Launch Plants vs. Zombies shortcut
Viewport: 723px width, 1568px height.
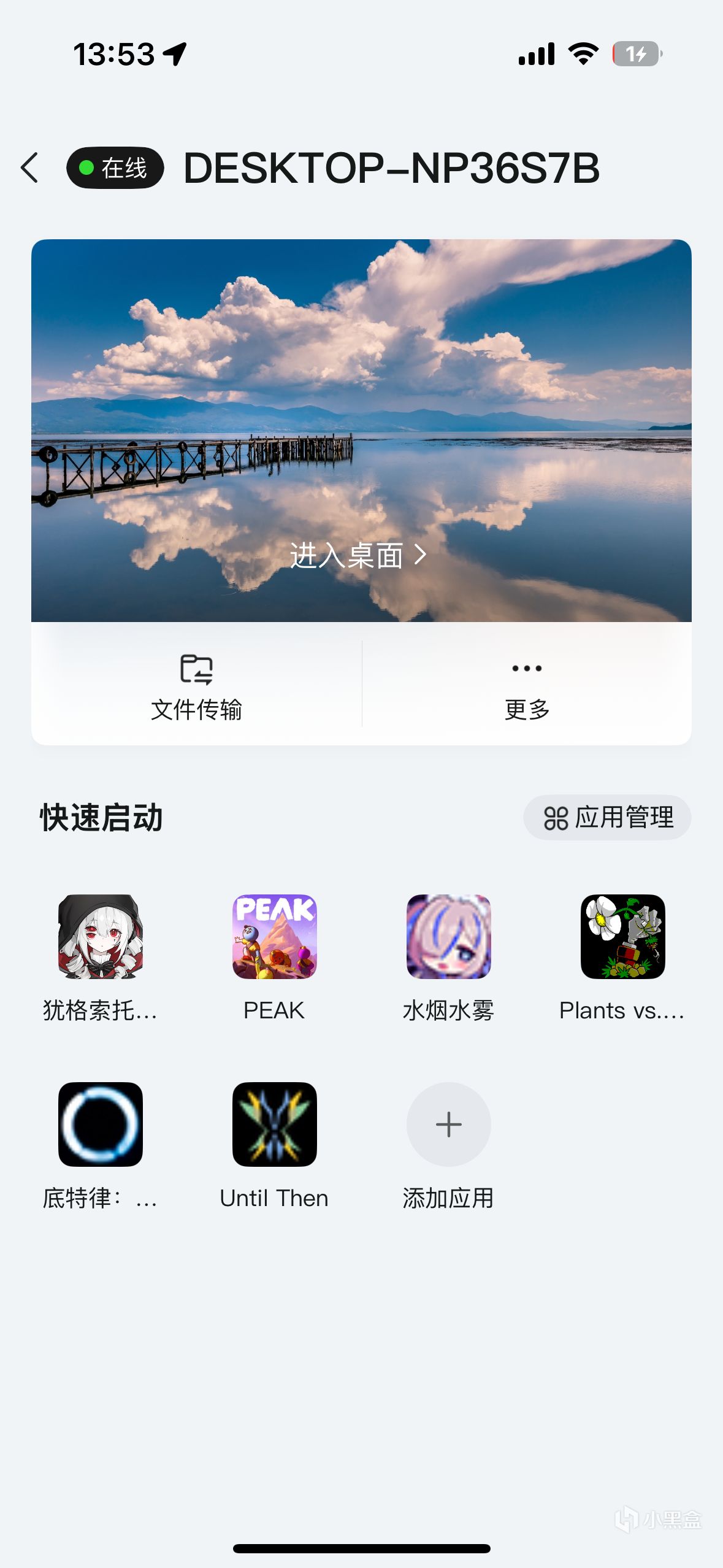(x=622, y=937)
